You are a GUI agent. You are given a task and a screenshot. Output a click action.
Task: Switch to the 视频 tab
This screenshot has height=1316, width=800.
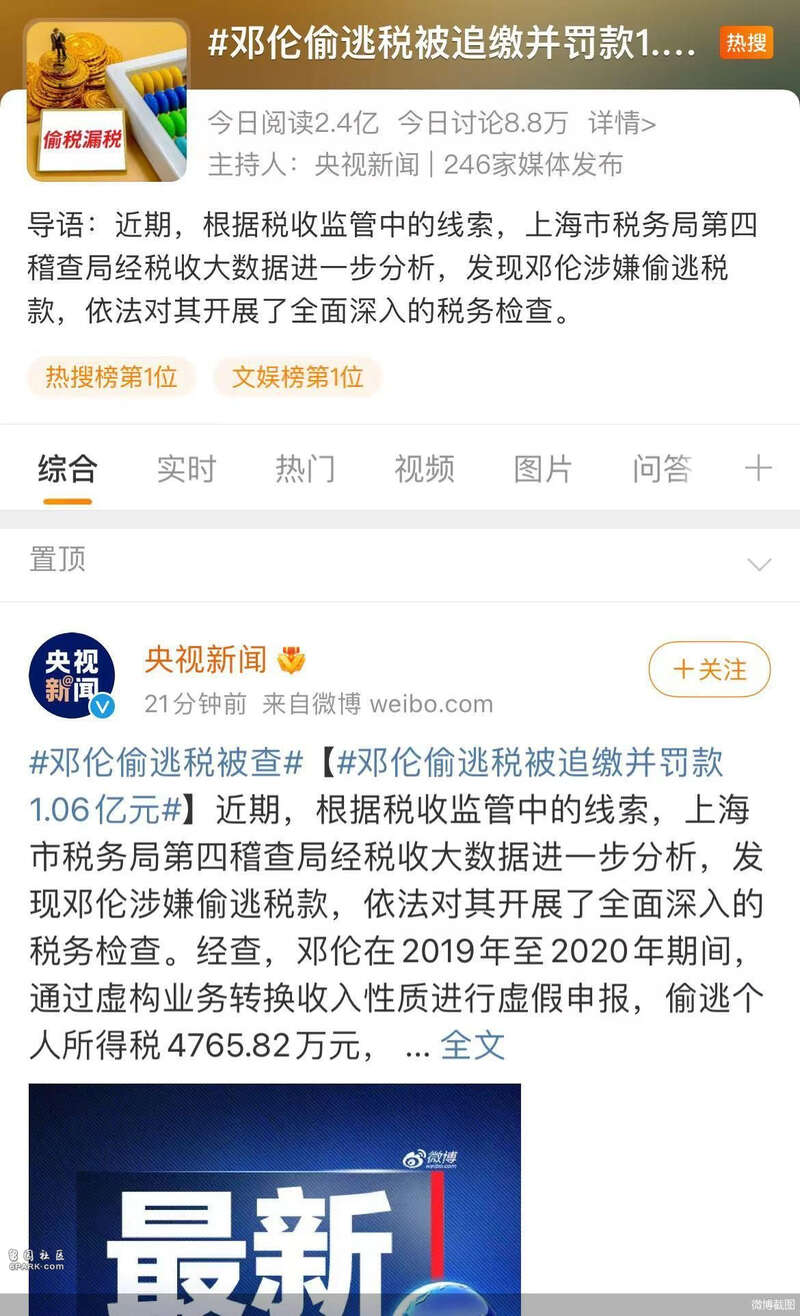424,468
